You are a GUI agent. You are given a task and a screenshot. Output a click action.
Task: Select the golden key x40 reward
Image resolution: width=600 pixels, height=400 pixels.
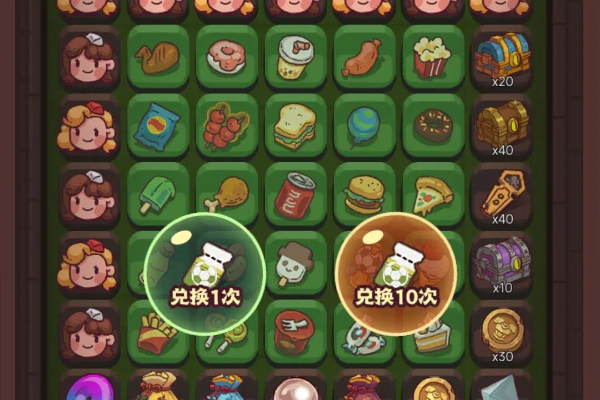[502, 193]
